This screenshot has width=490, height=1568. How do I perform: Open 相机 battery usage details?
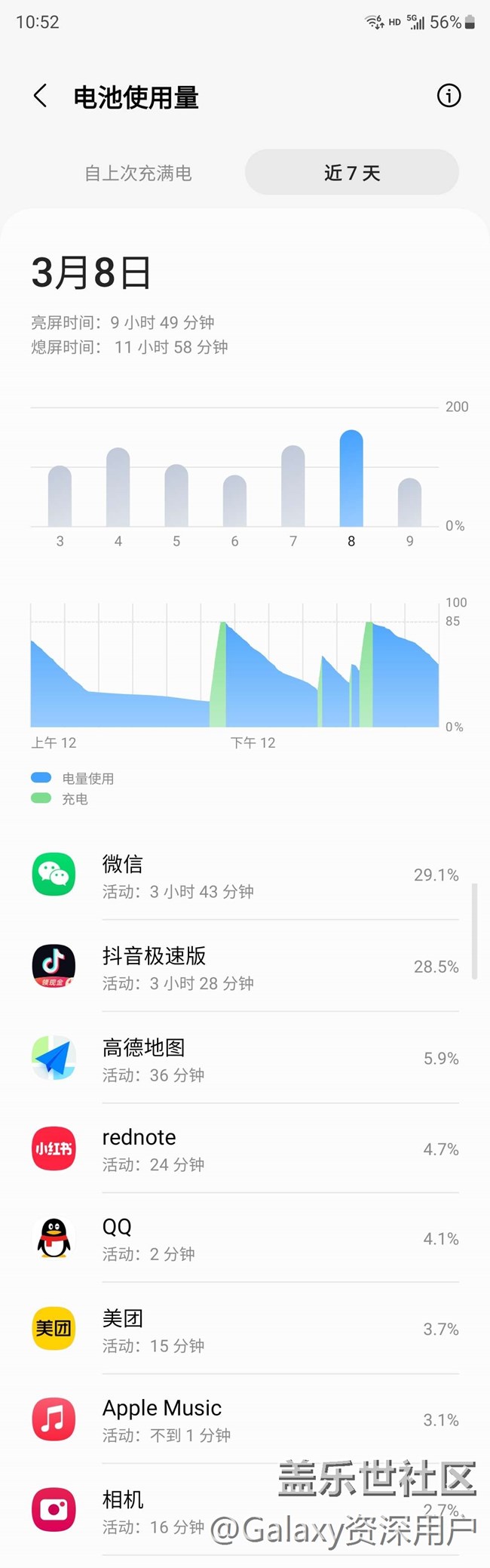(x=245, y=1510)
